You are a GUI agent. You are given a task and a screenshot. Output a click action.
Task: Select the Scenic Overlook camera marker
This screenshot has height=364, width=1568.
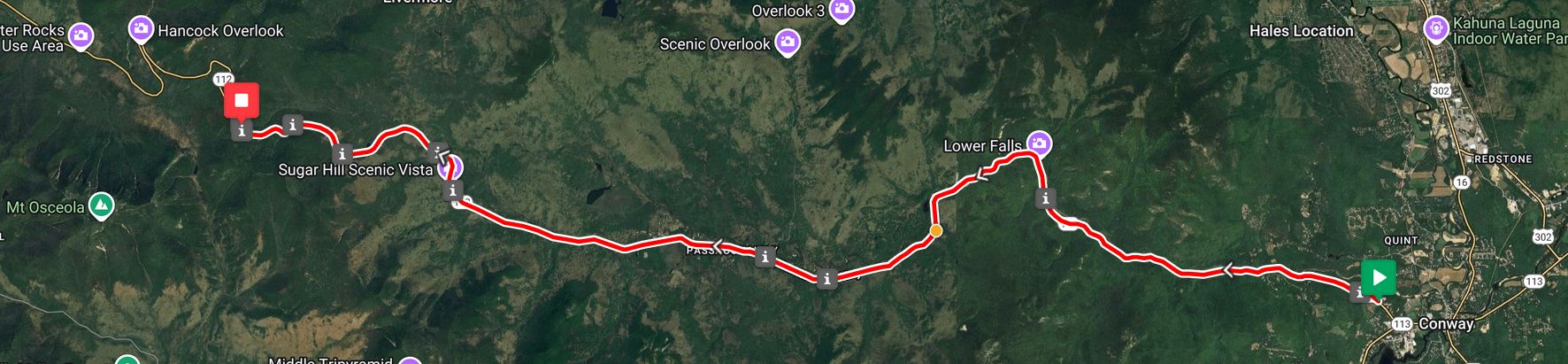[787, 42]
